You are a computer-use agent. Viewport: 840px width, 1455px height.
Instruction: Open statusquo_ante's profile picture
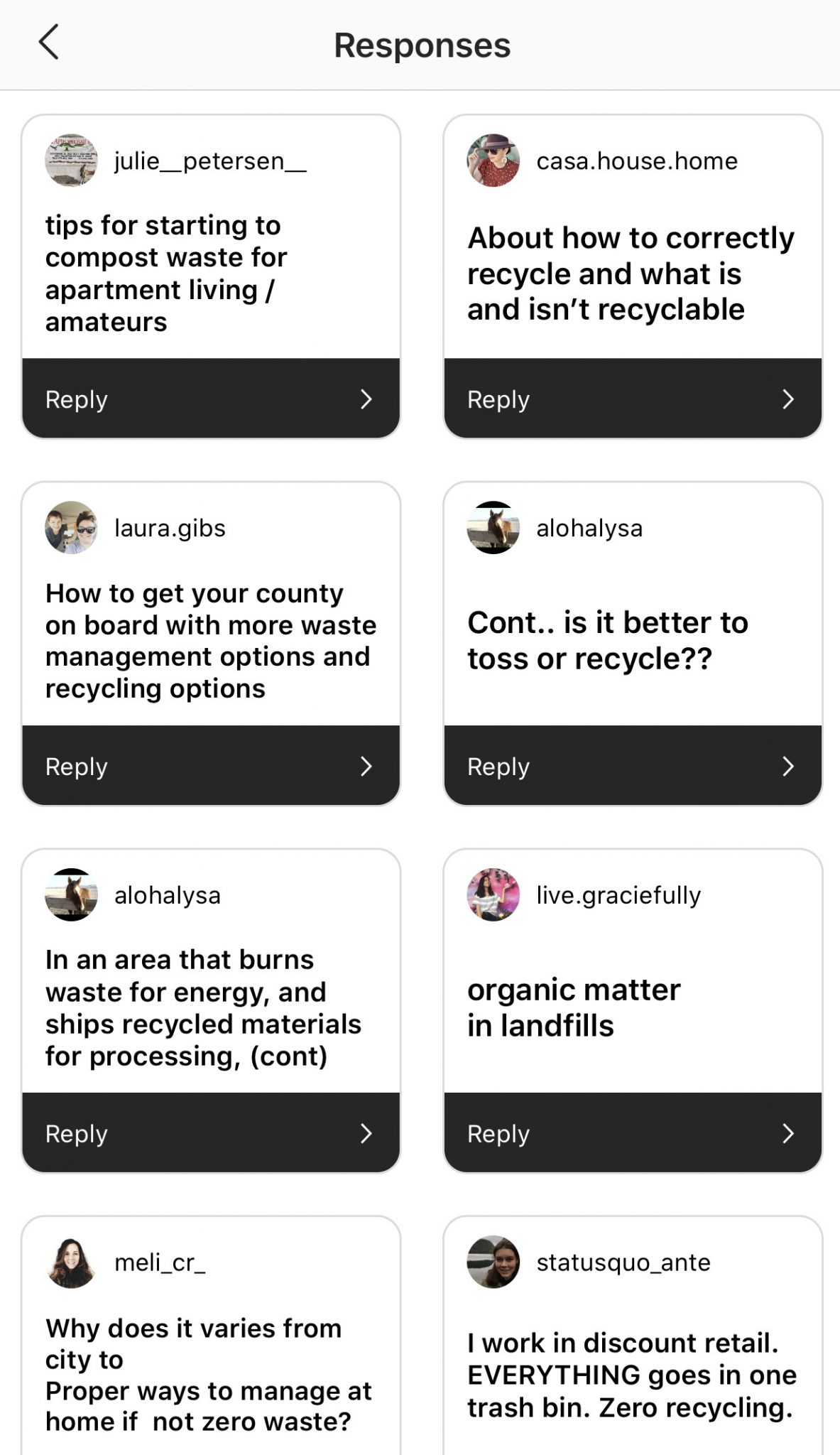pyautogui.click(x=493, y=1262)
